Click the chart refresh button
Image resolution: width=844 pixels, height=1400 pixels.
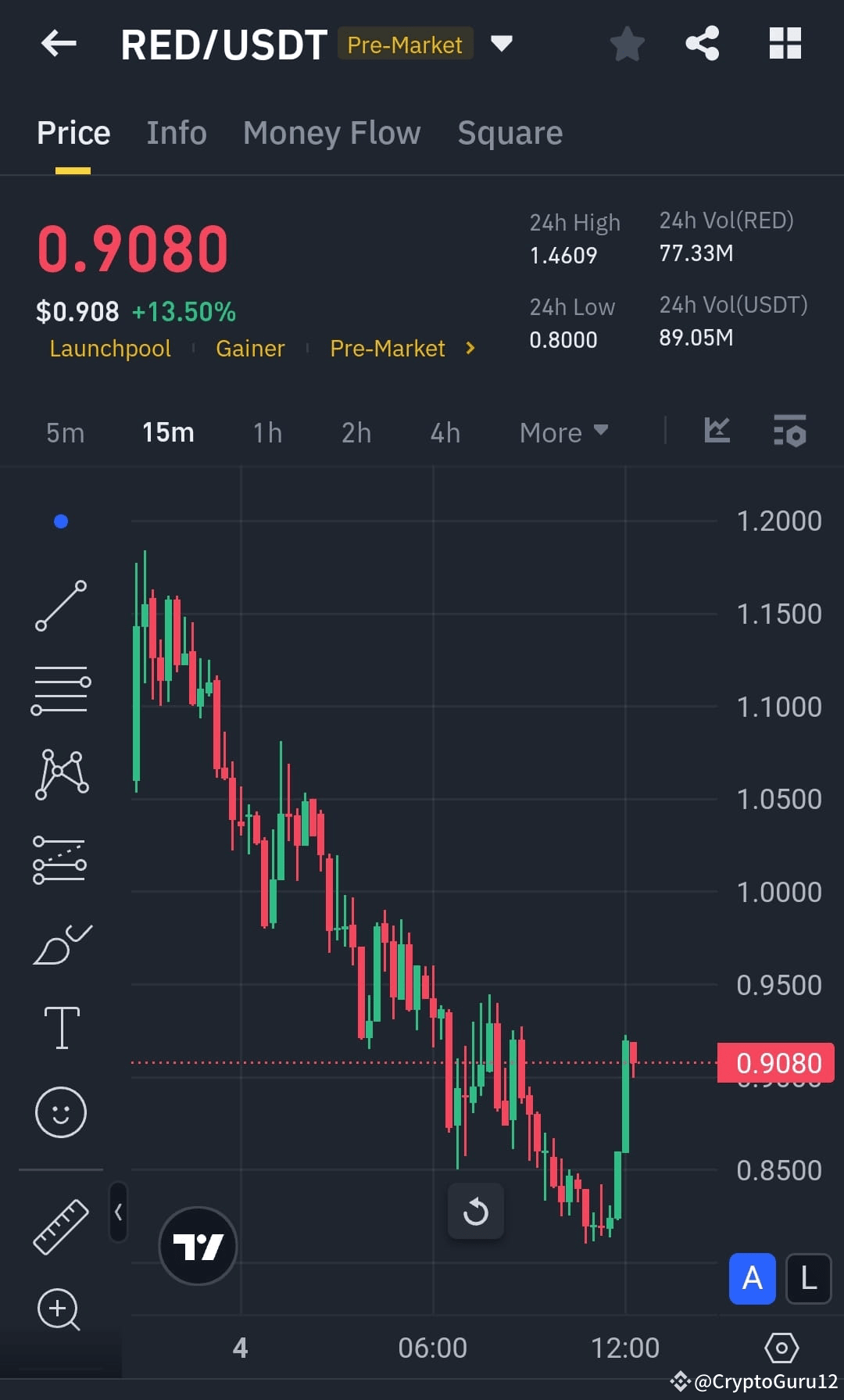(475, 1212)
